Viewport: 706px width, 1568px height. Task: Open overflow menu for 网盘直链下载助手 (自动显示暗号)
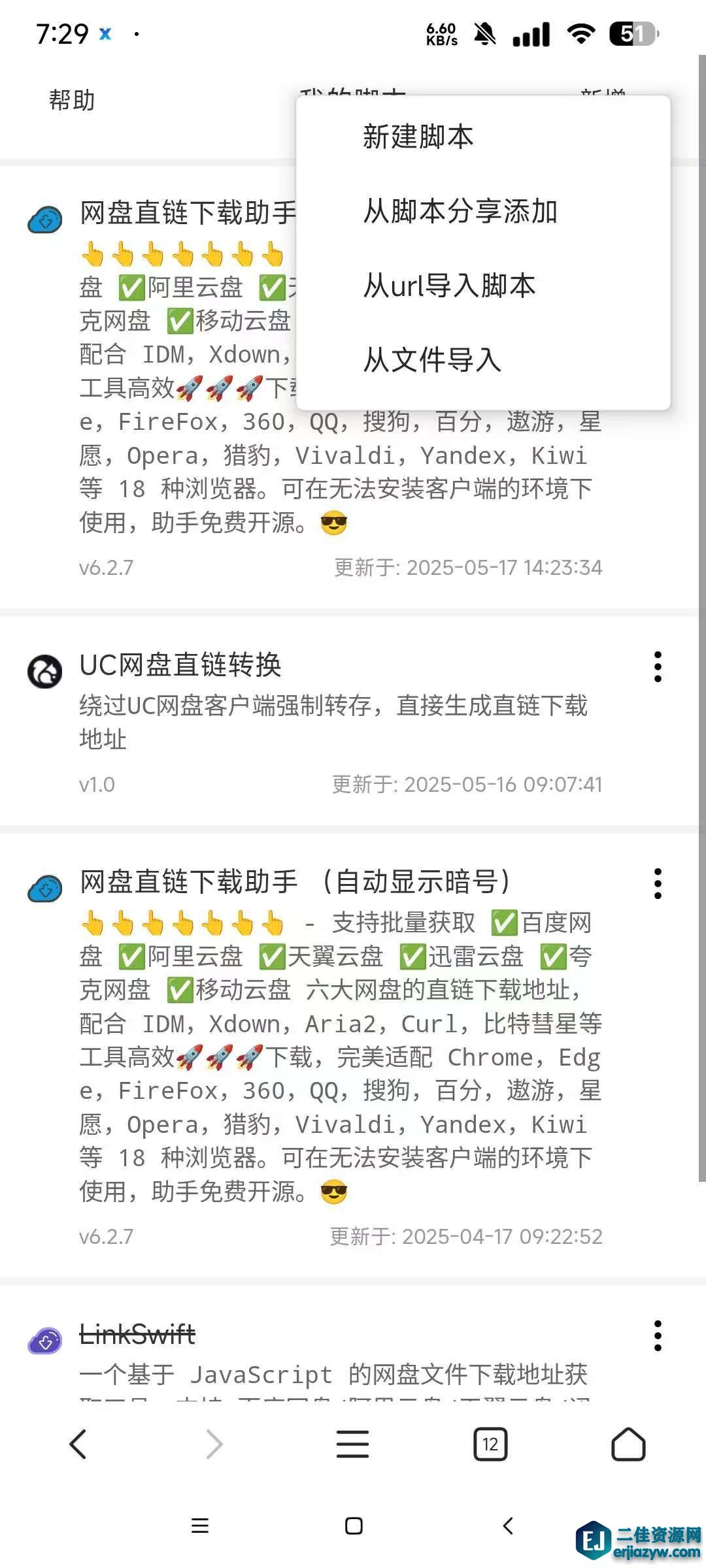tap(658, 884)
